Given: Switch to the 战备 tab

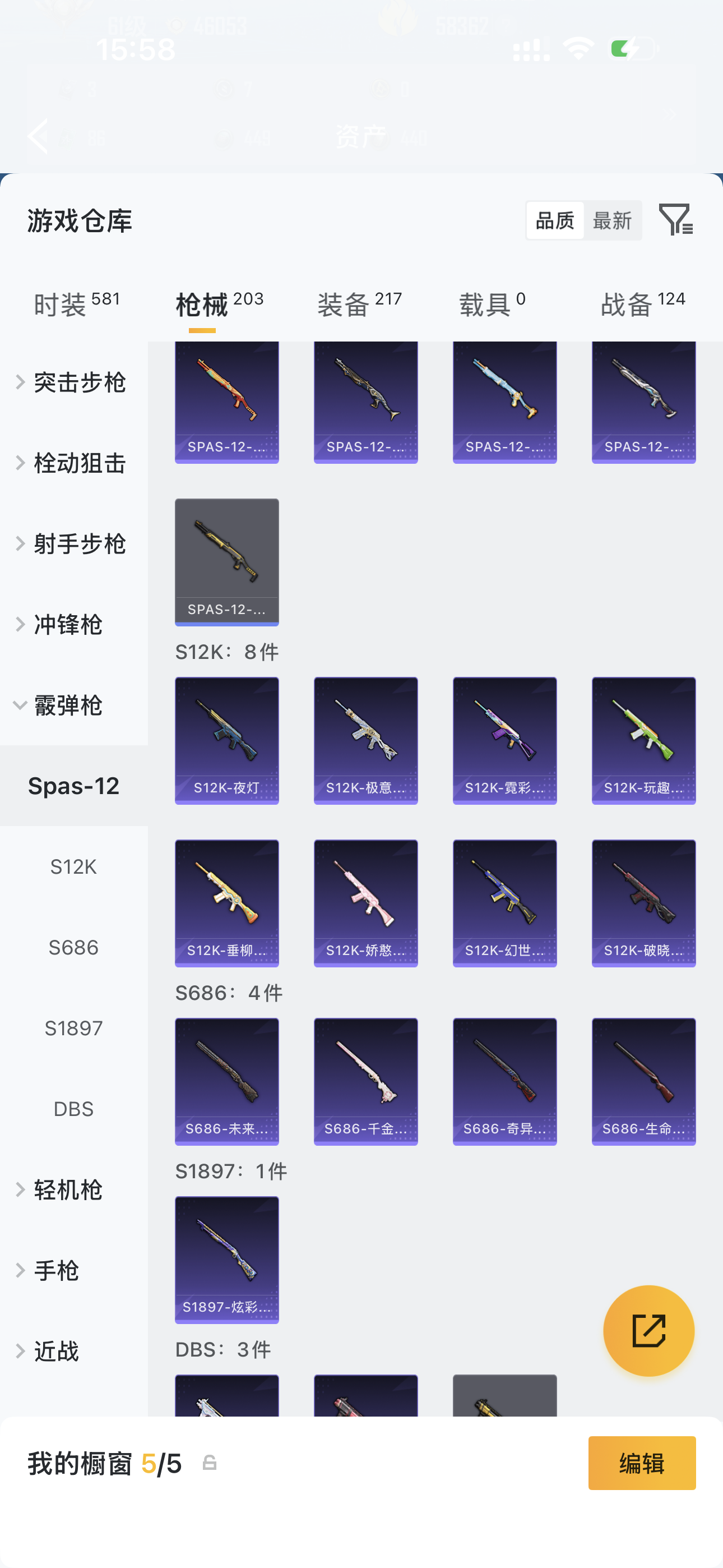Looking at the screenshot, I should (643, 304).
